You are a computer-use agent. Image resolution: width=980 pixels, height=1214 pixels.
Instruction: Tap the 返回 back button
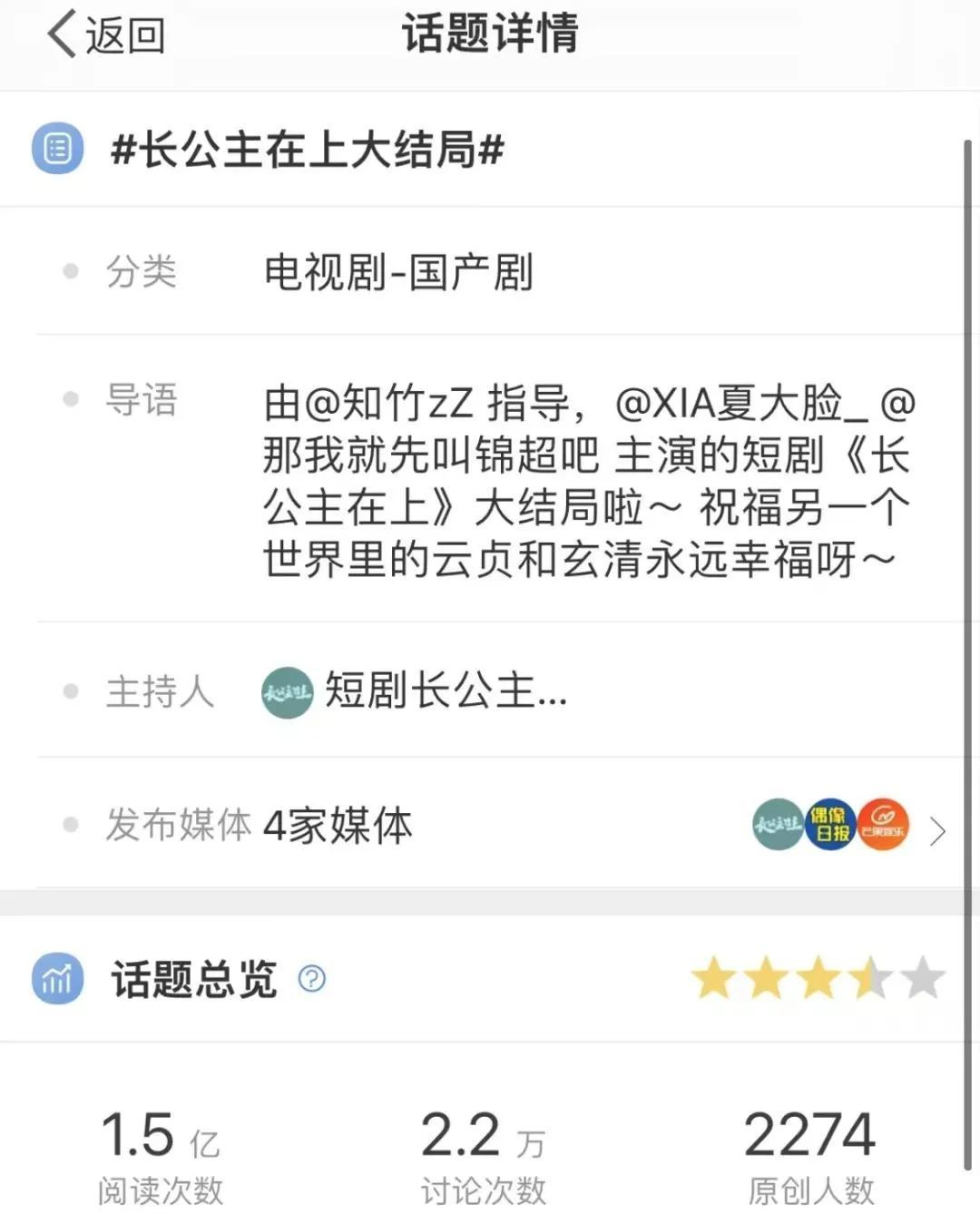tap(106, 36)
